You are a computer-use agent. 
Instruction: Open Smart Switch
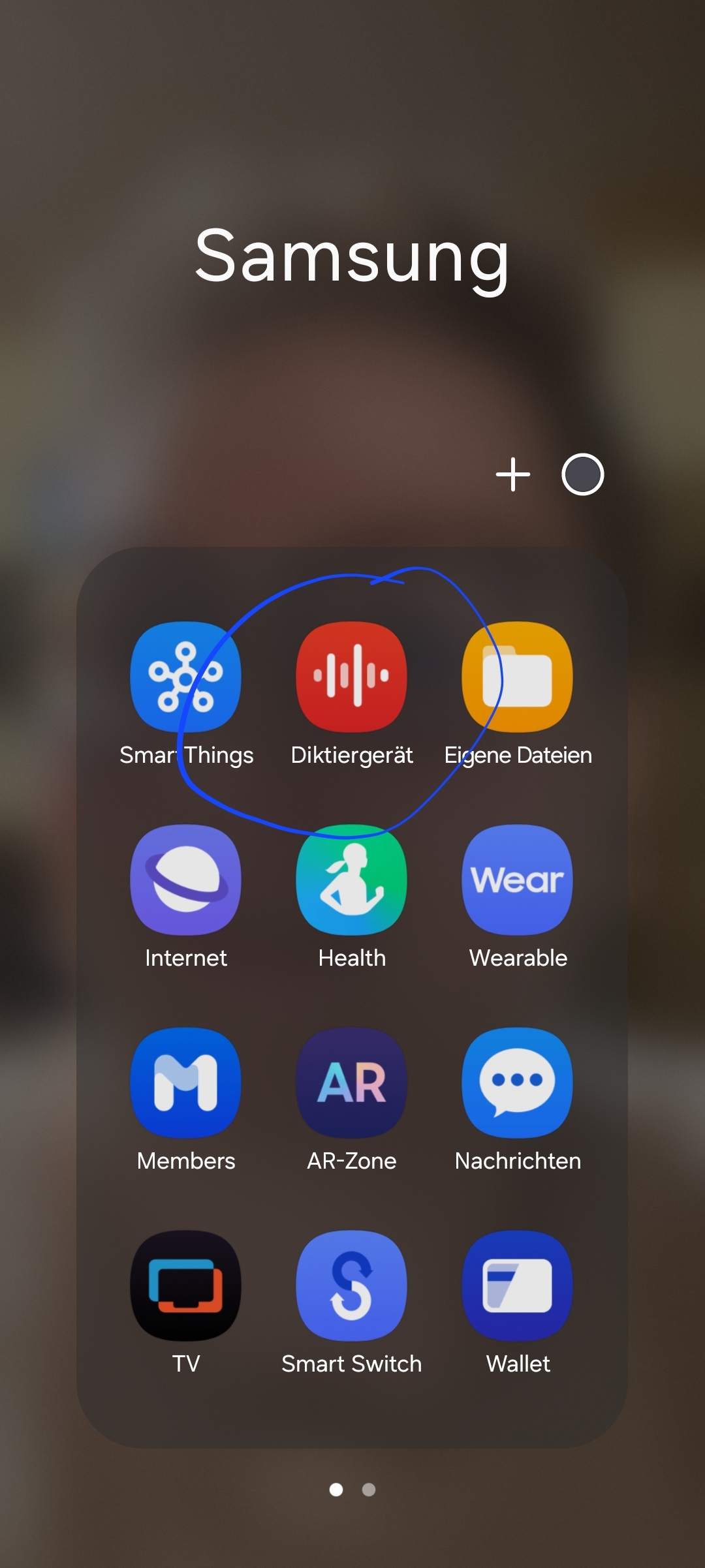click(352, 1285)
